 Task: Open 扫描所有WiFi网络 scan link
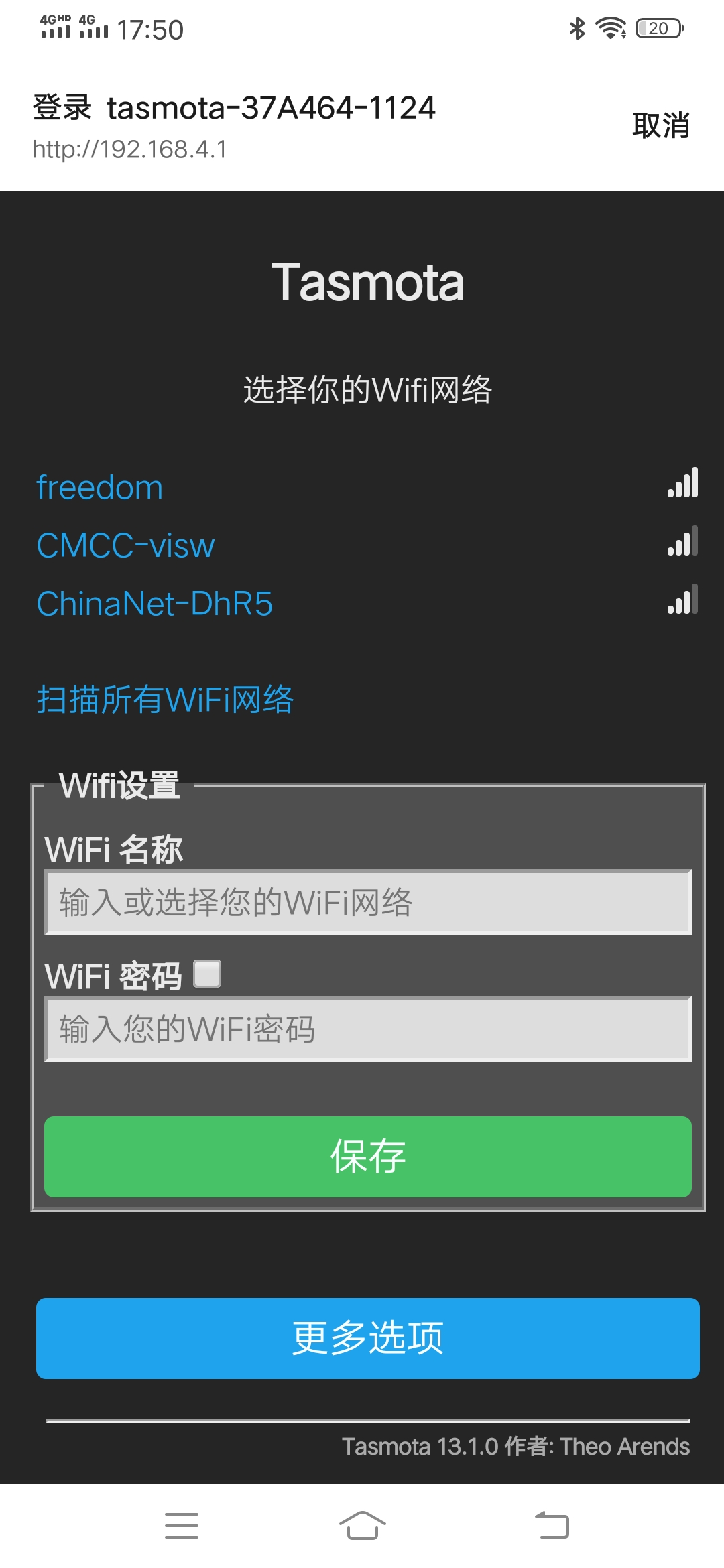(165, 700)
